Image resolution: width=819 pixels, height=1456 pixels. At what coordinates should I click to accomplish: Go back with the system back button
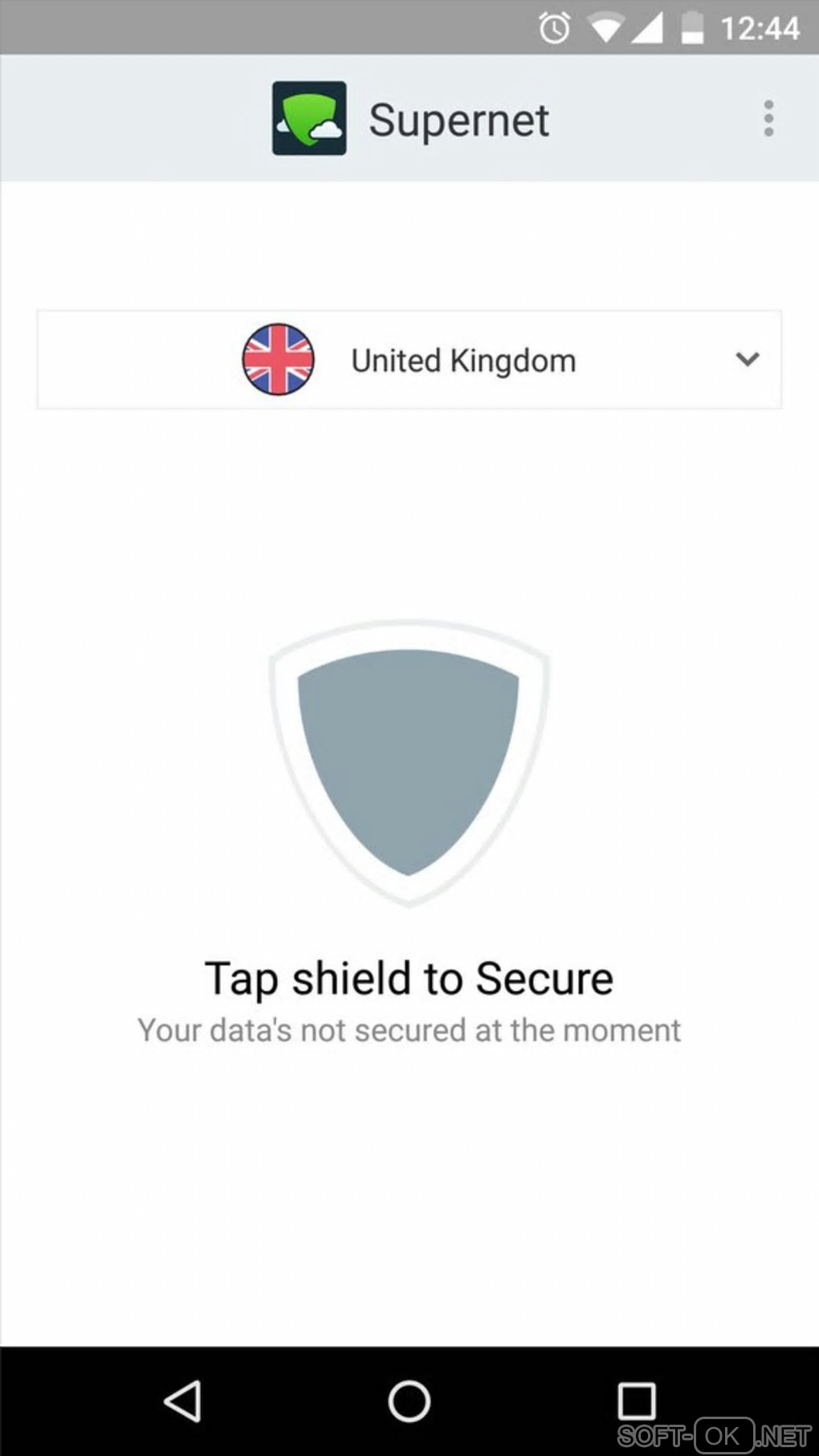click(x=183, y=1401)
